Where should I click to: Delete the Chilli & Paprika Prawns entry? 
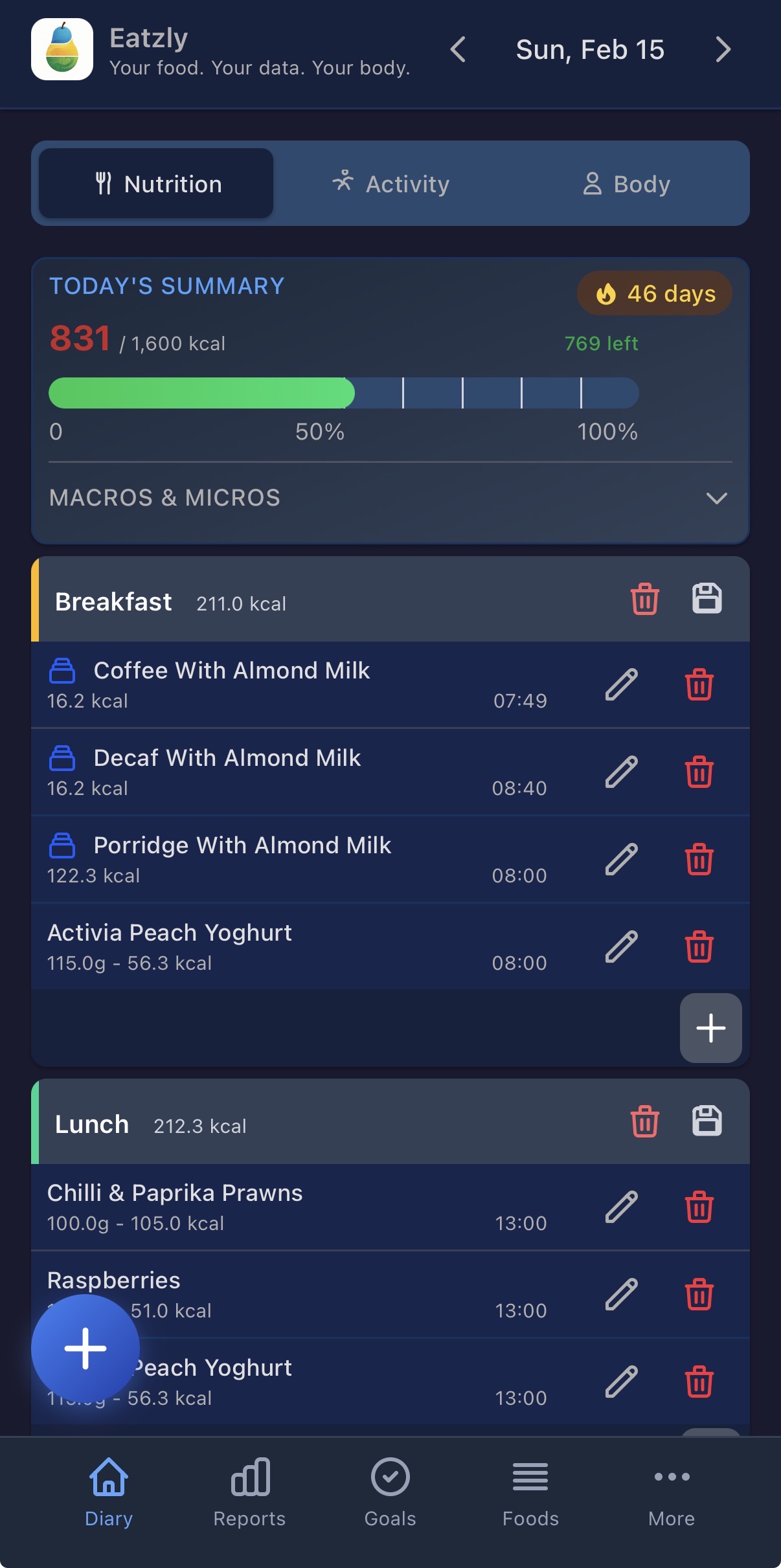pos(699,1207)
